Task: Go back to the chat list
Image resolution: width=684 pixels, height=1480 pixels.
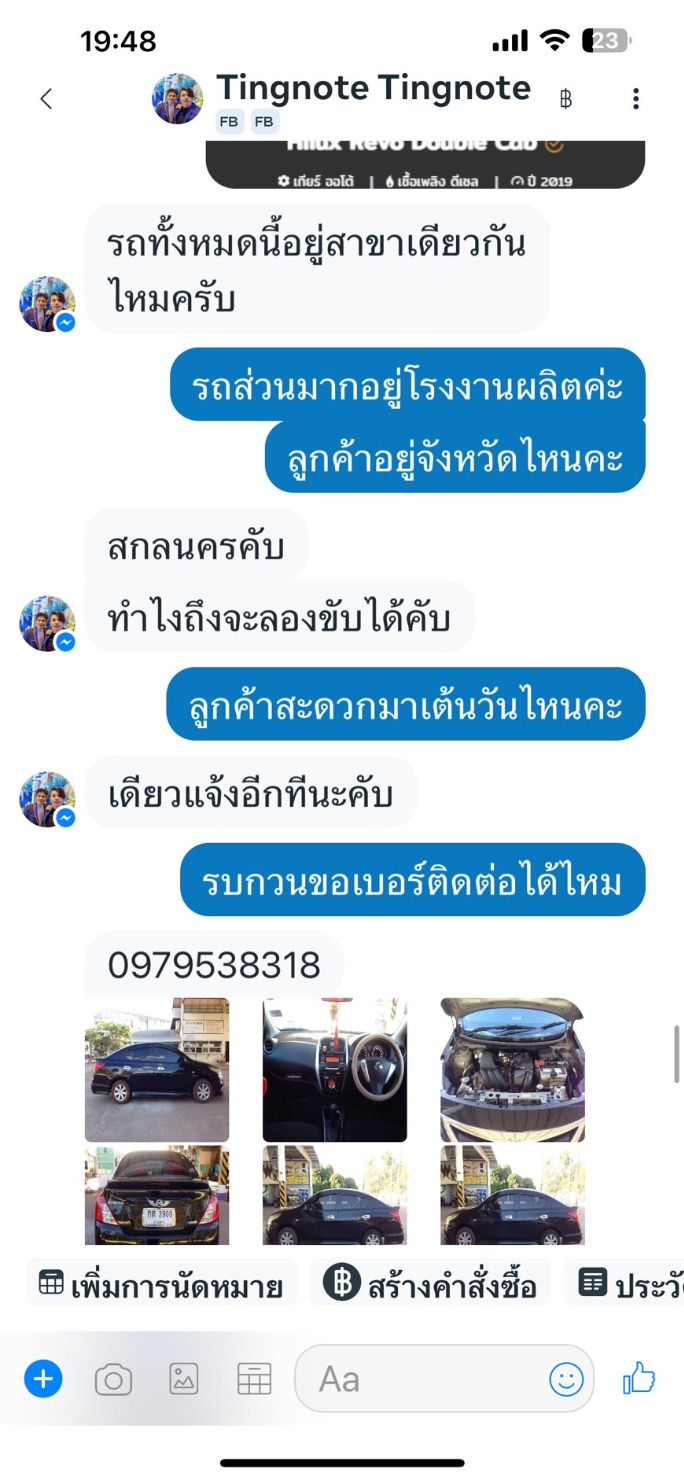Action: [45, 98]
